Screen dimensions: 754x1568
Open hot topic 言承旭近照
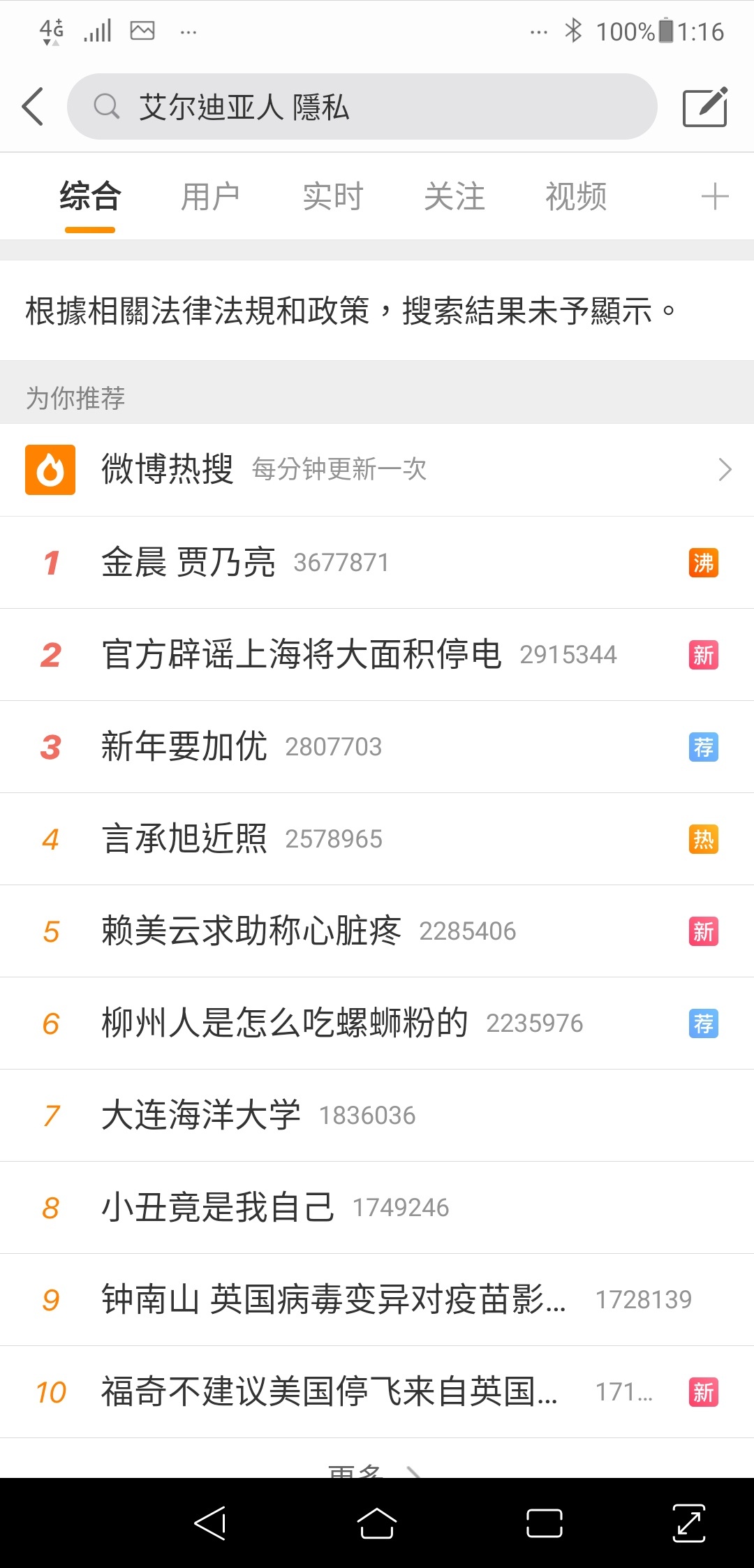pyautogui.click(x=377, y=839)
